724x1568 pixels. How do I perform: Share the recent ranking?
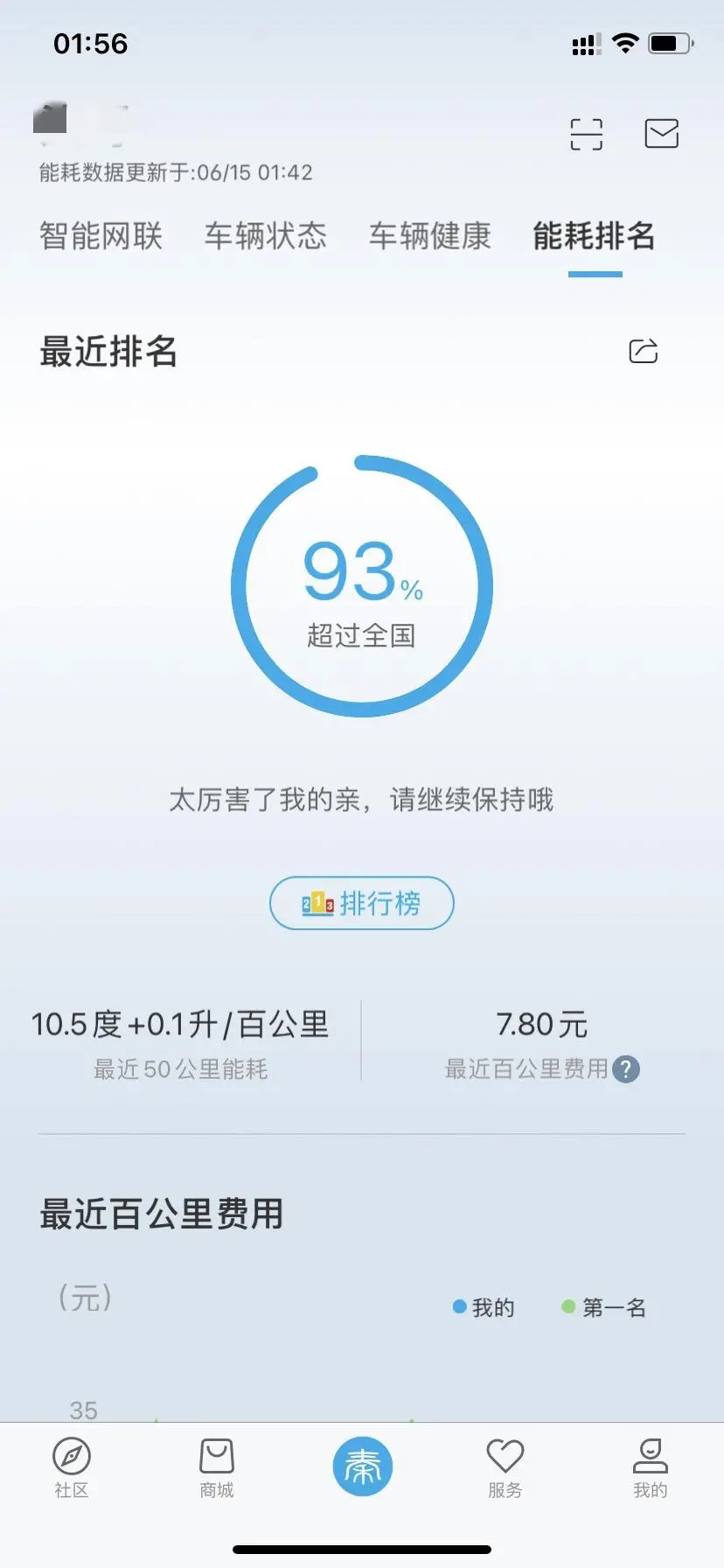643,351
